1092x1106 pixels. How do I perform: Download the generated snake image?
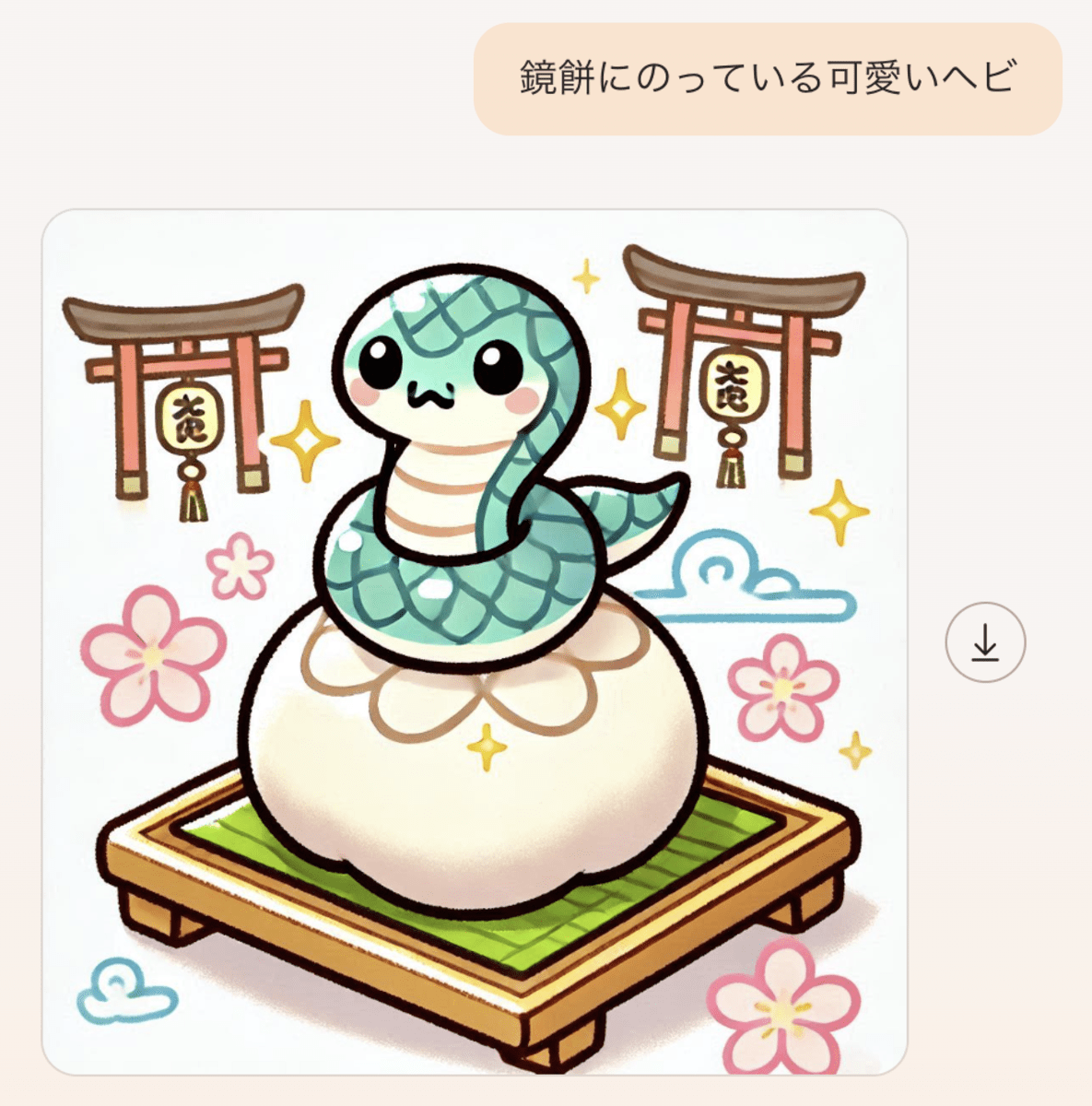985,642
